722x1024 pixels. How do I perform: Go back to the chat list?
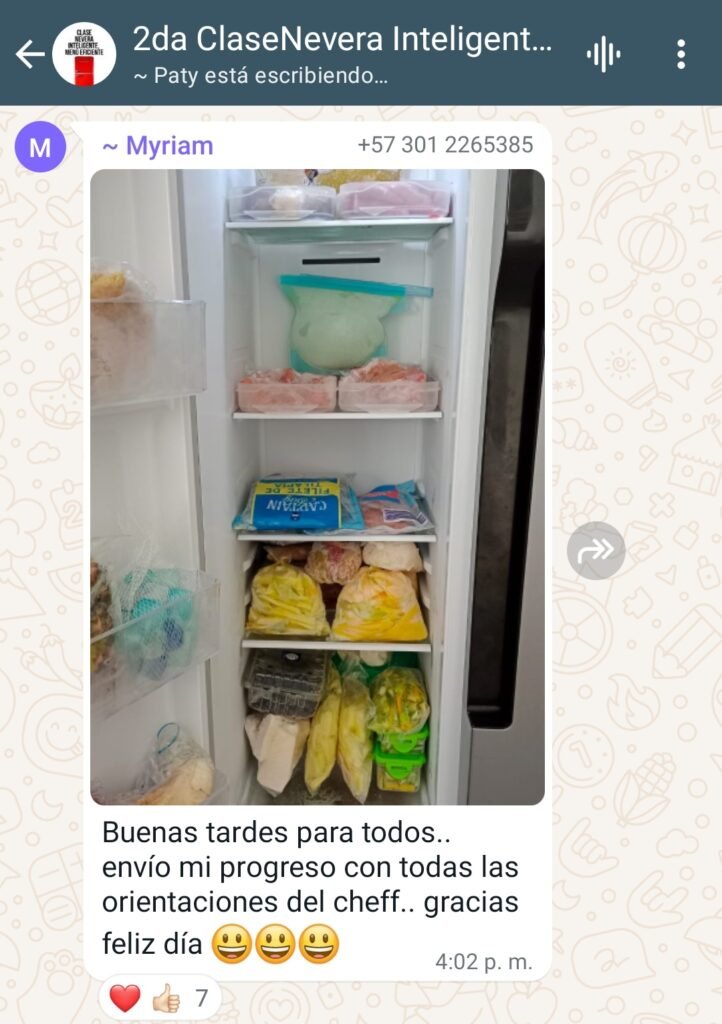[x=29, y=54]
